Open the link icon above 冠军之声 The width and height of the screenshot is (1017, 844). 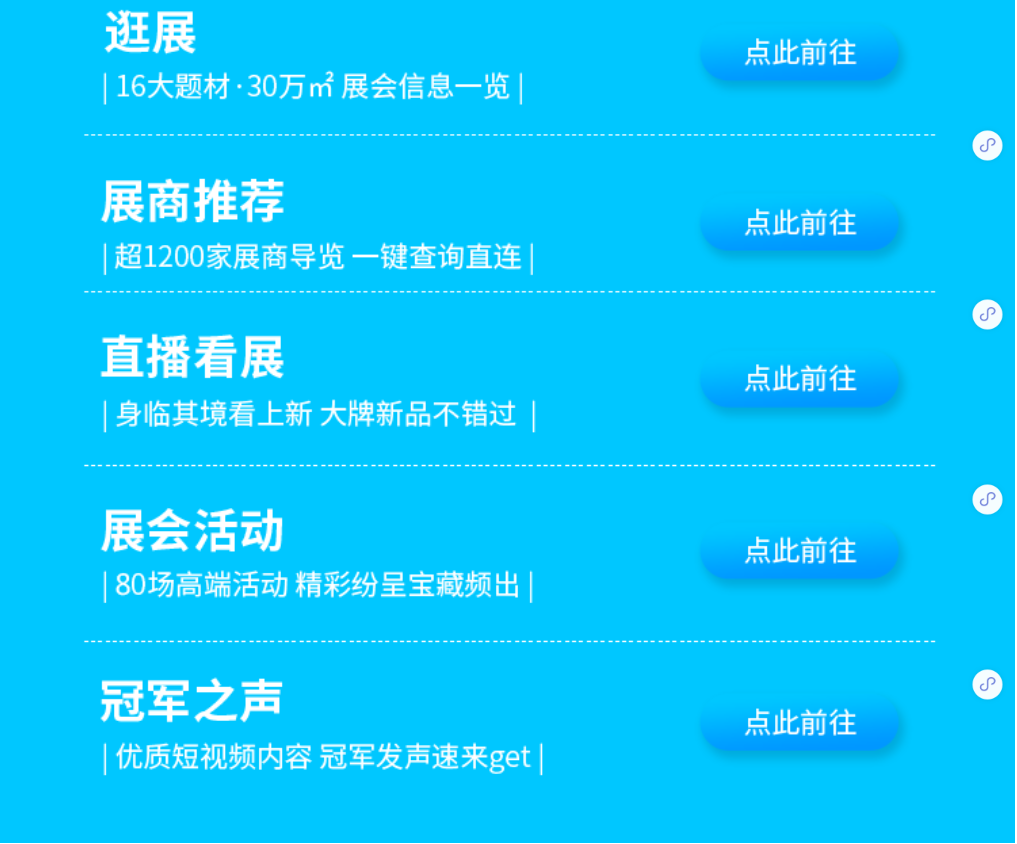click(x=987, y=684)
